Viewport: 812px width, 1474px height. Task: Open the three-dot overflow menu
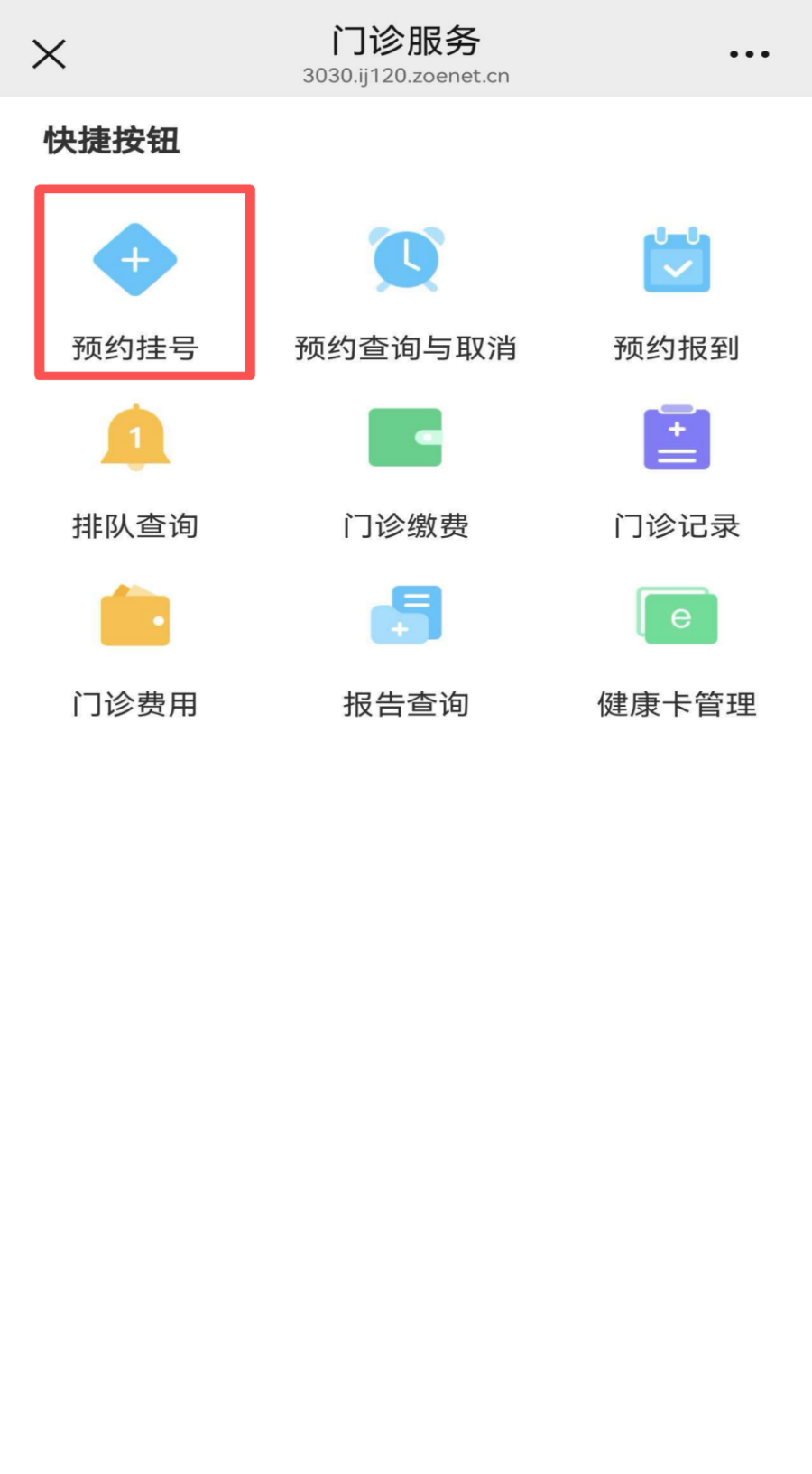tap(749, 54)
